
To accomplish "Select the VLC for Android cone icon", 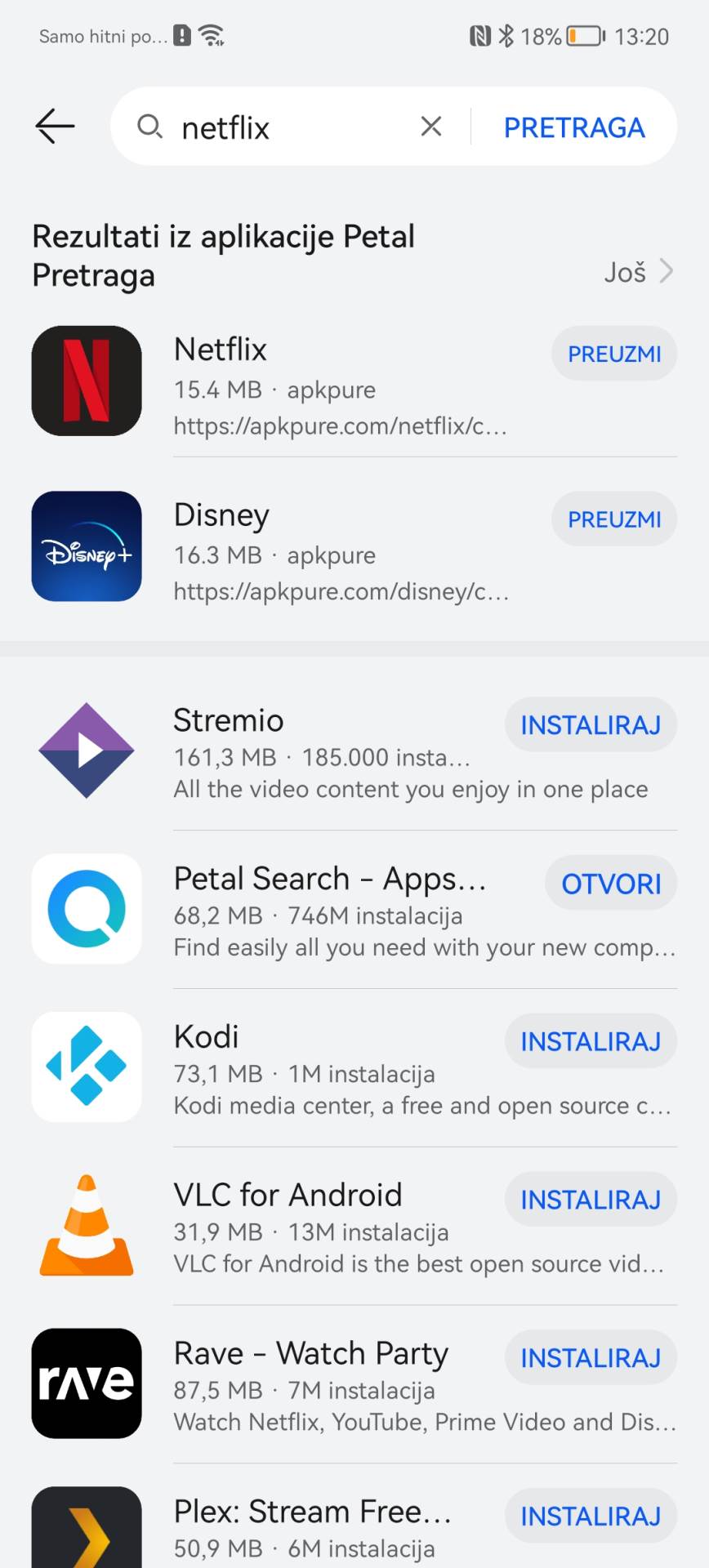I will pos(86,1225).
